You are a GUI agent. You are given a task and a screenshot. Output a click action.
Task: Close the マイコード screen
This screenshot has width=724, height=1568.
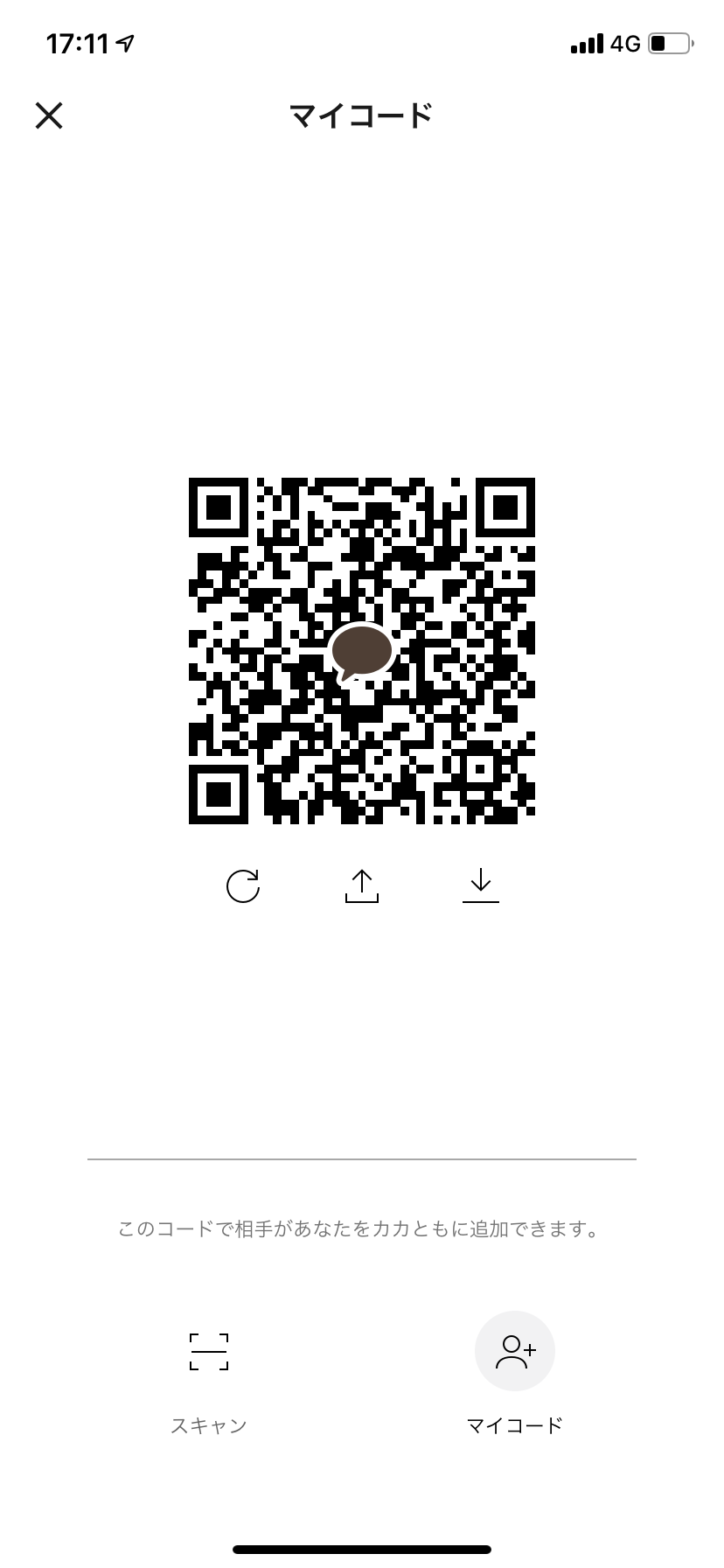coord(49,115)
